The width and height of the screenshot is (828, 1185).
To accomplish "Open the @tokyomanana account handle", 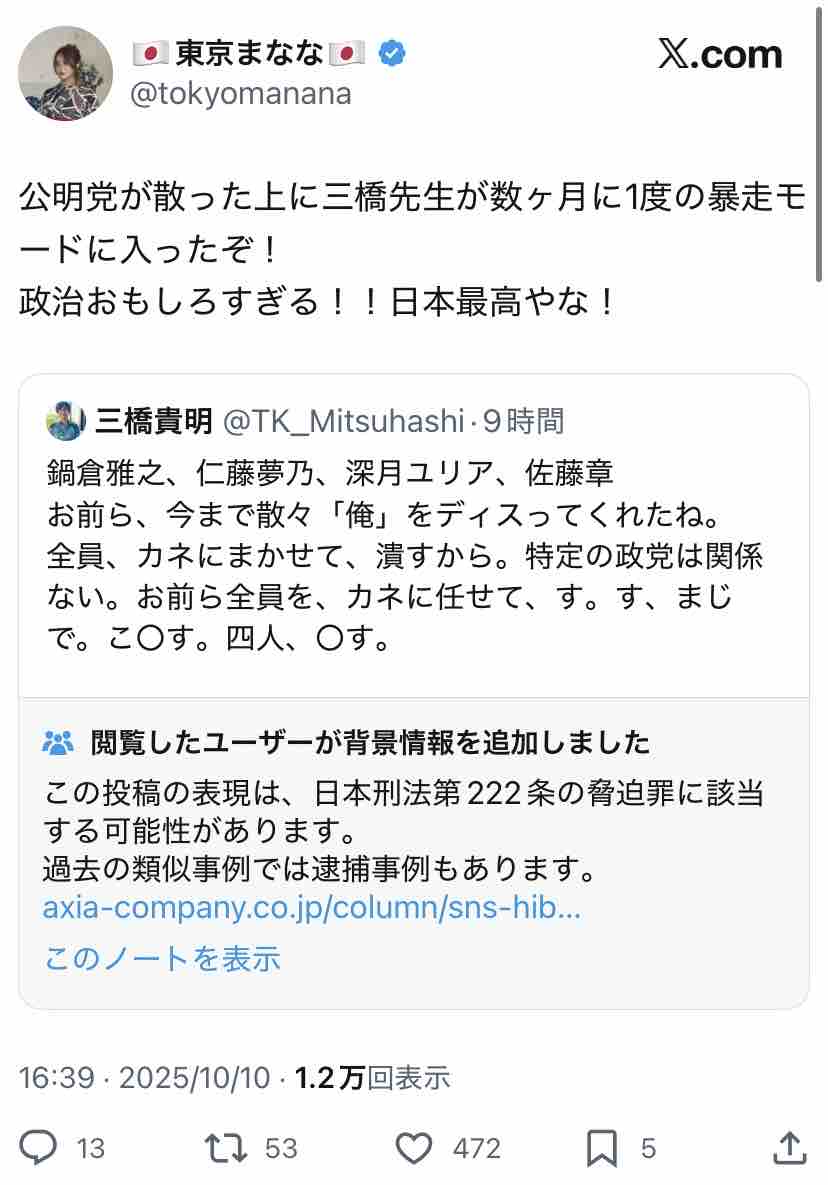I will [240, 94].
